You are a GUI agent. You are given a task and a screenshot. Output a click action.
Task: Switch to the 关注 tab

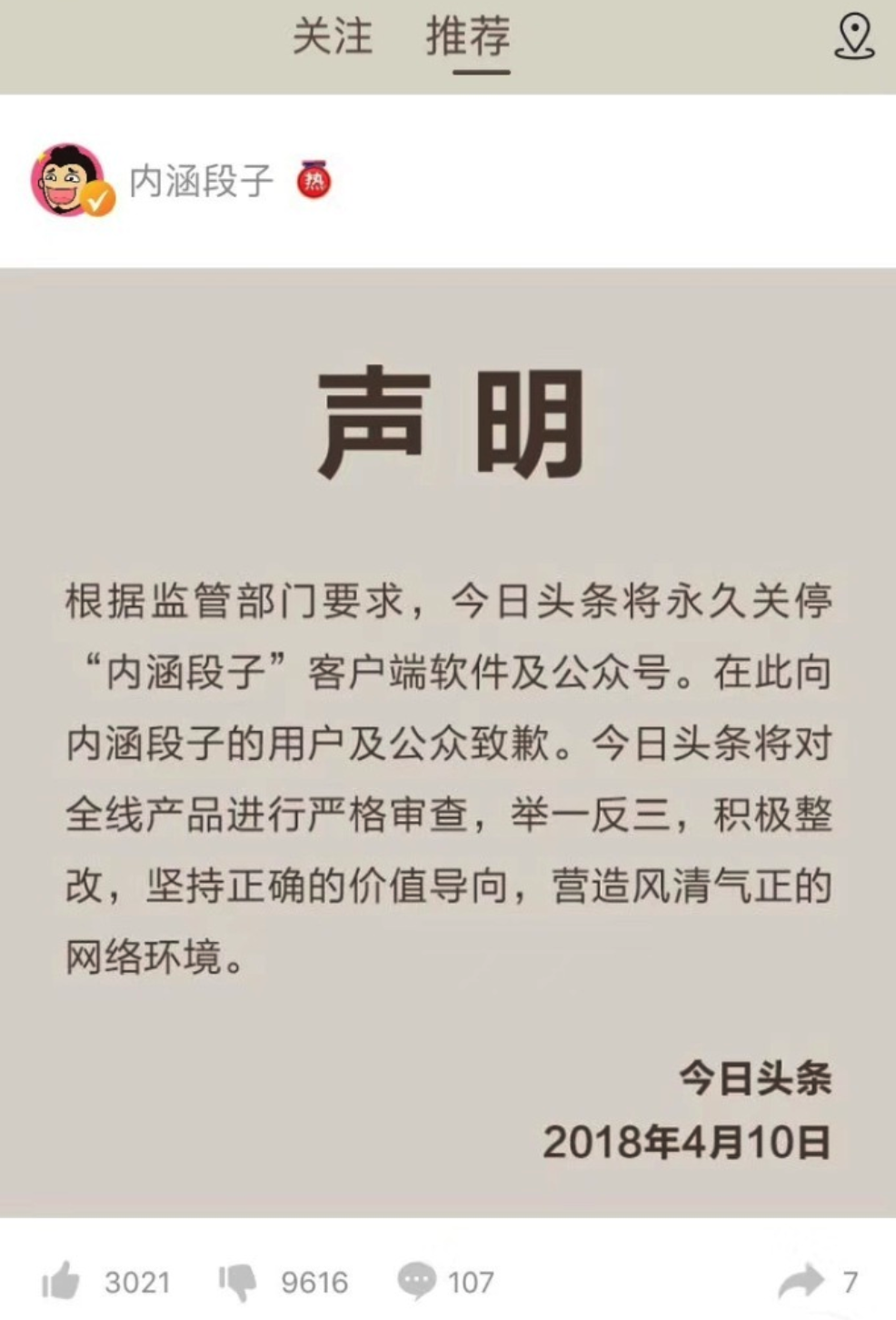332,38
